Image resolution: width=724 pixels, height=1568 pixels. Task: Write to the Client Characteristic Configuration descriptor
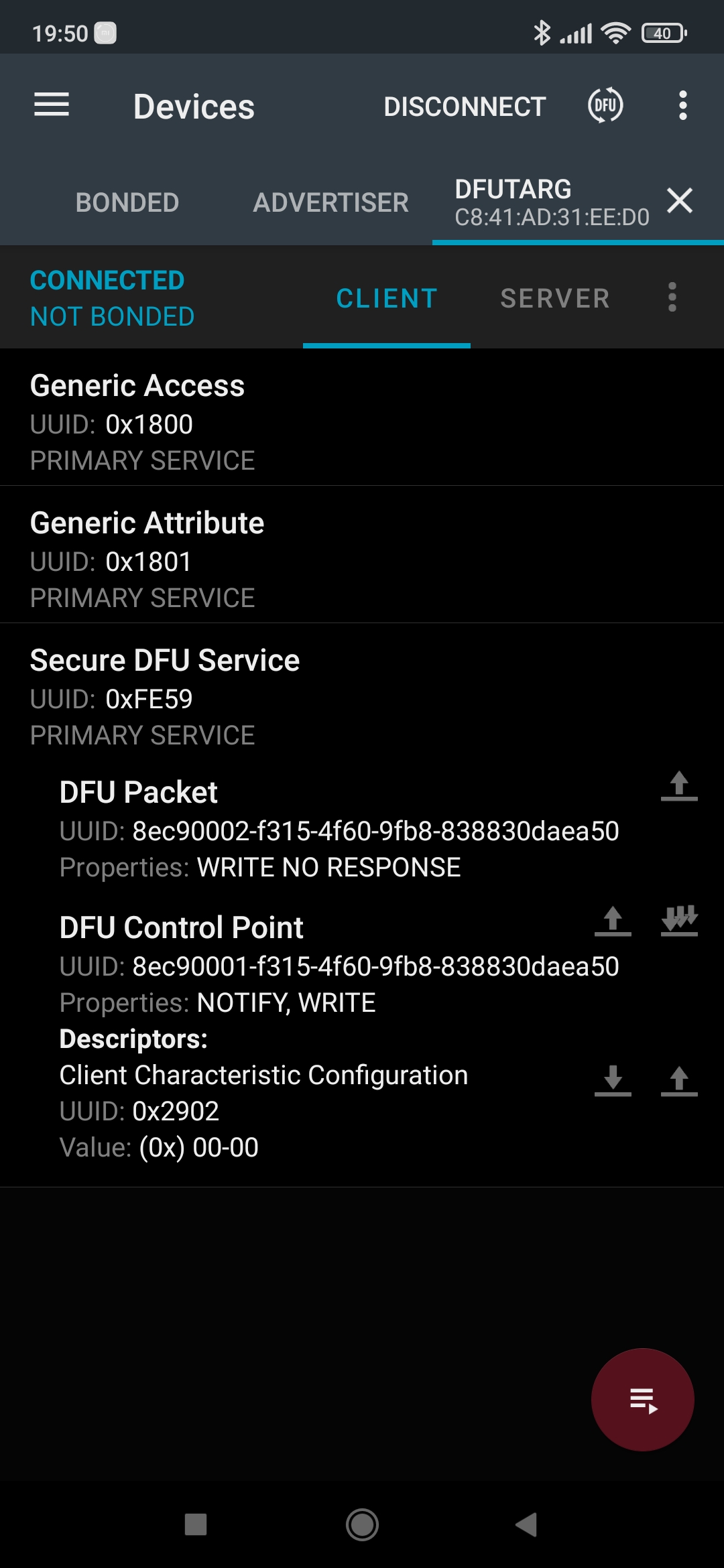pos(680,1075)
